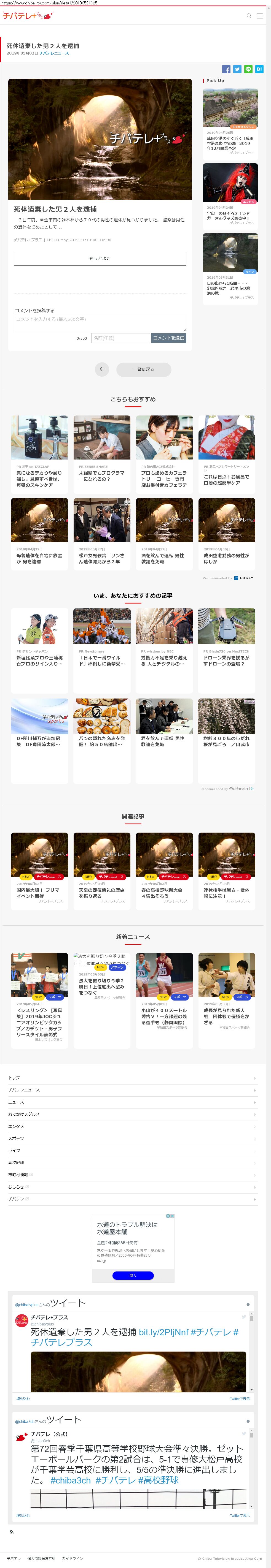Open 個人情報保護方針 footer link
This screenshot has width=271, height=1568.
click(x=41, y=1558)
